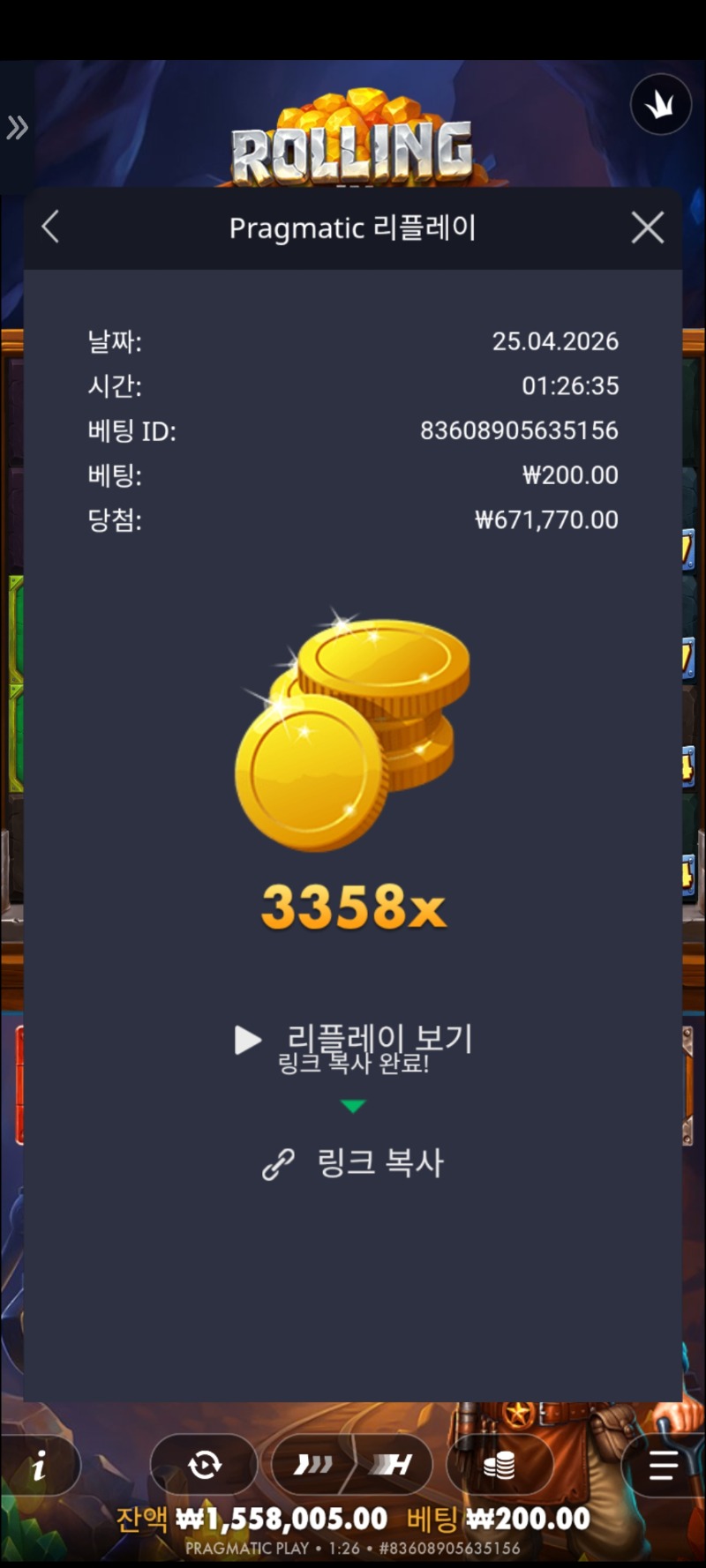Close the Pragmatic replay dialog
Screen dimensions: 706x1568
point(648,228)
